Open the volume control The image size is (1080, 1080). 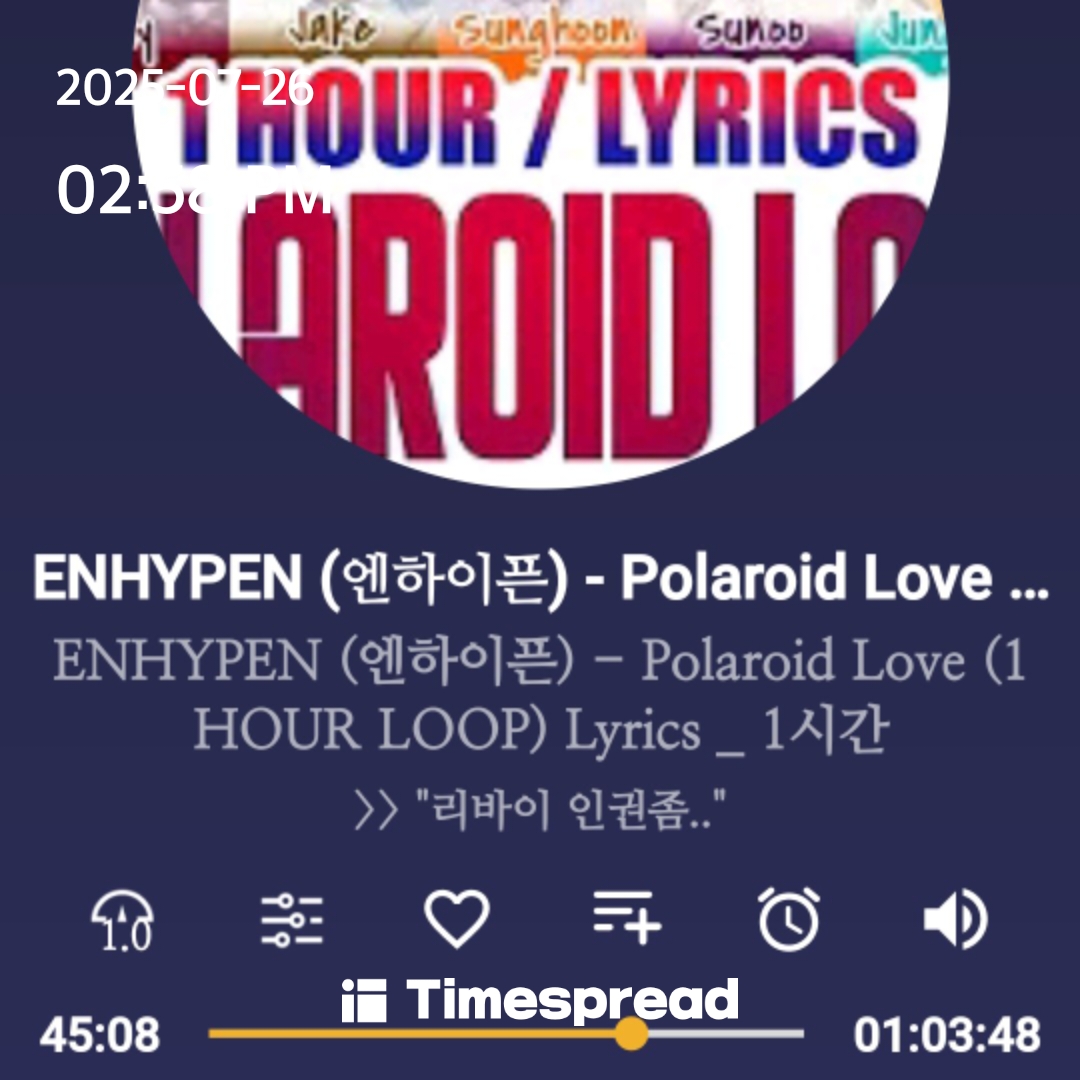tap(955, 920)
